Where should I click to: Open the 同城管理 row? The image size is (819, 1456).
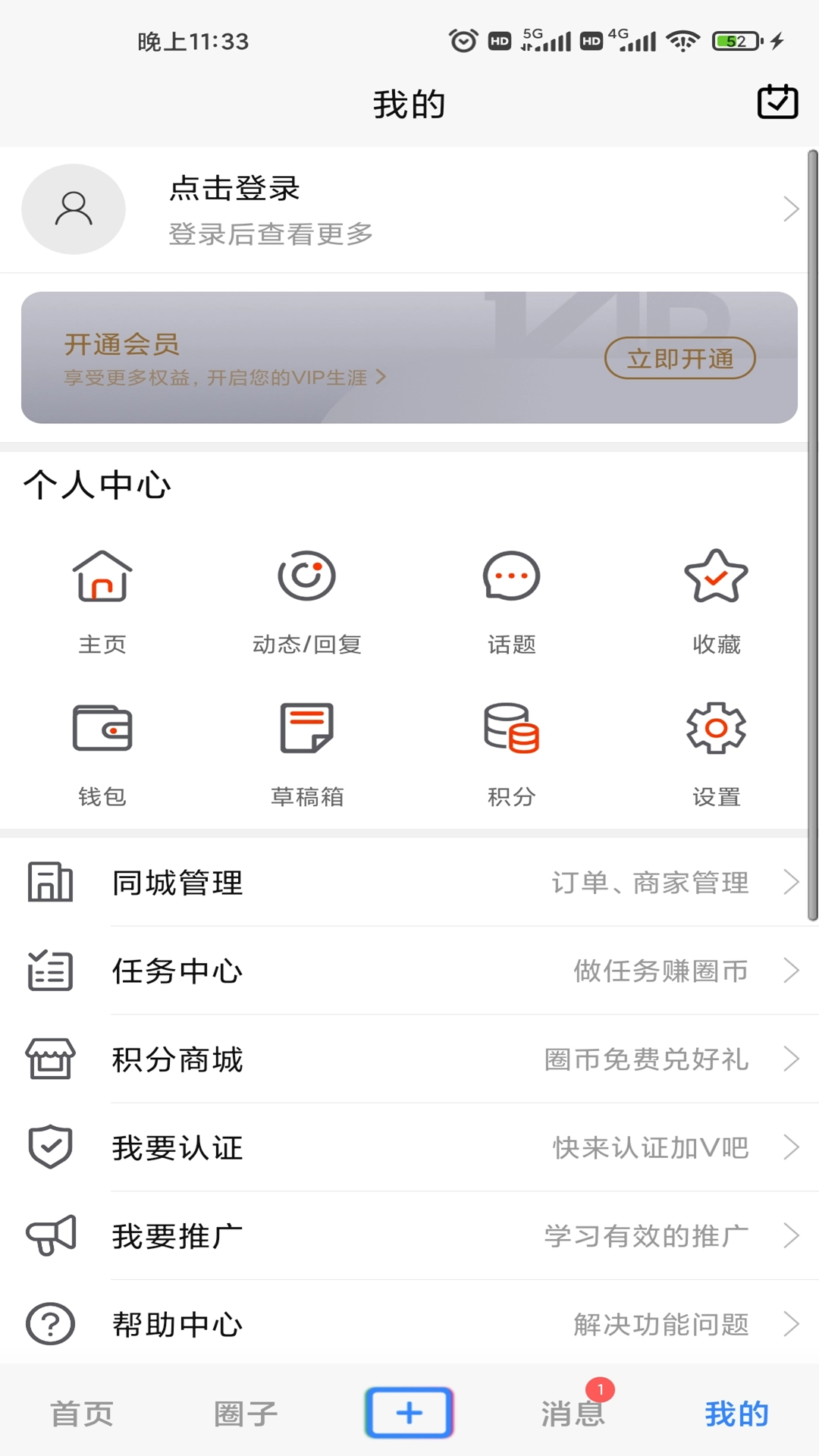click(409, 883)
